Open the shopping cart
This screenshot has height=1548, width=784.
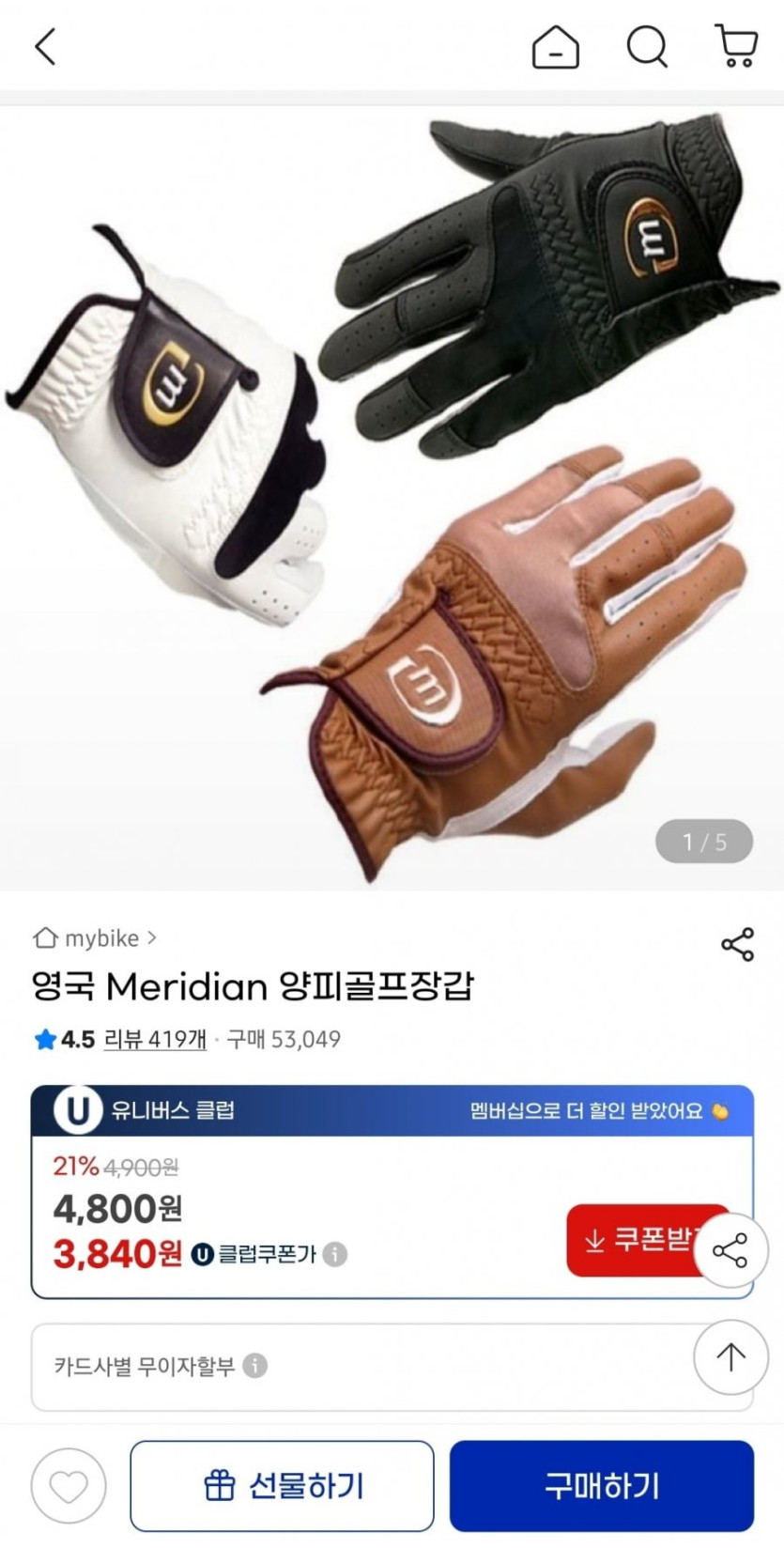(736, 46)
